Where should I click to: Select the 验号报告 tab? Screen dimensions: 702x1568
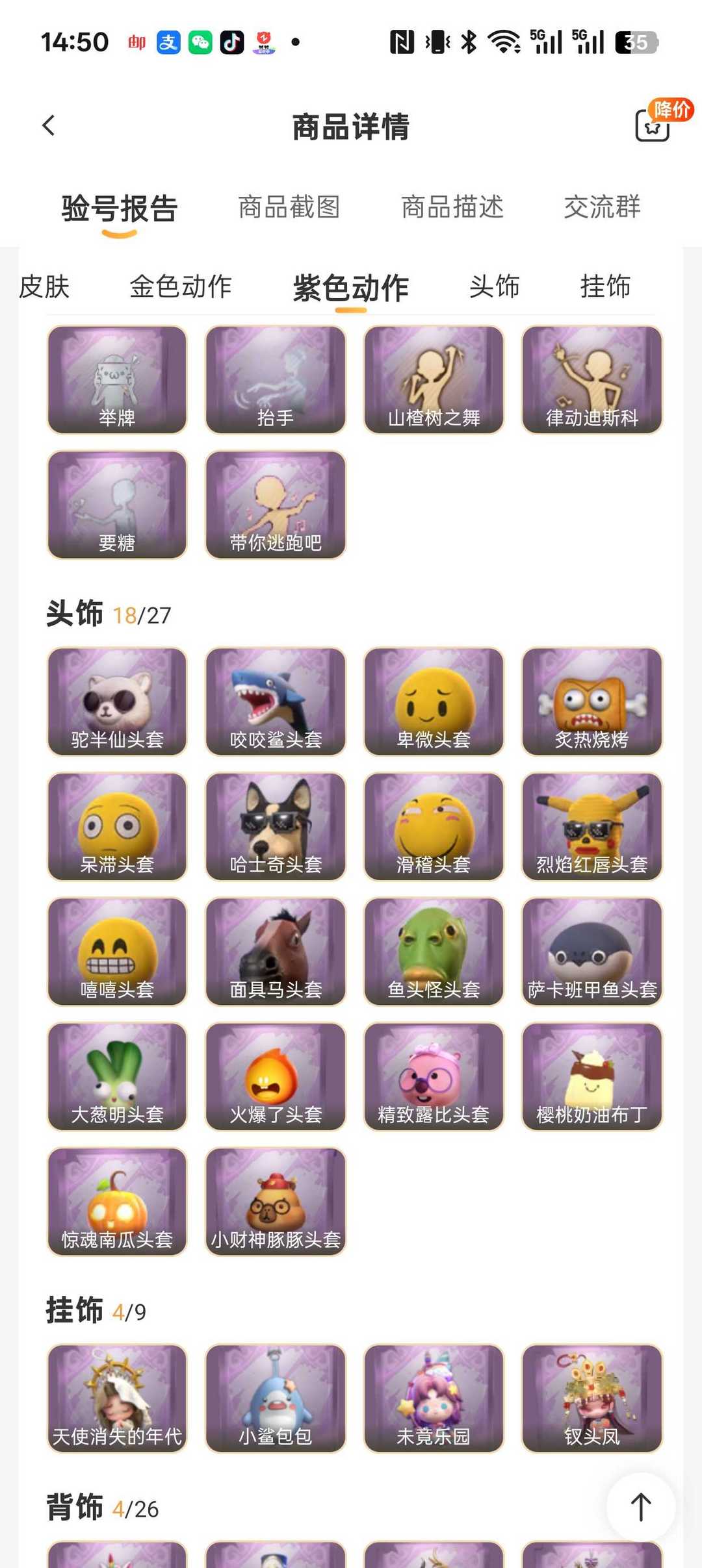[x=120, y=209]
